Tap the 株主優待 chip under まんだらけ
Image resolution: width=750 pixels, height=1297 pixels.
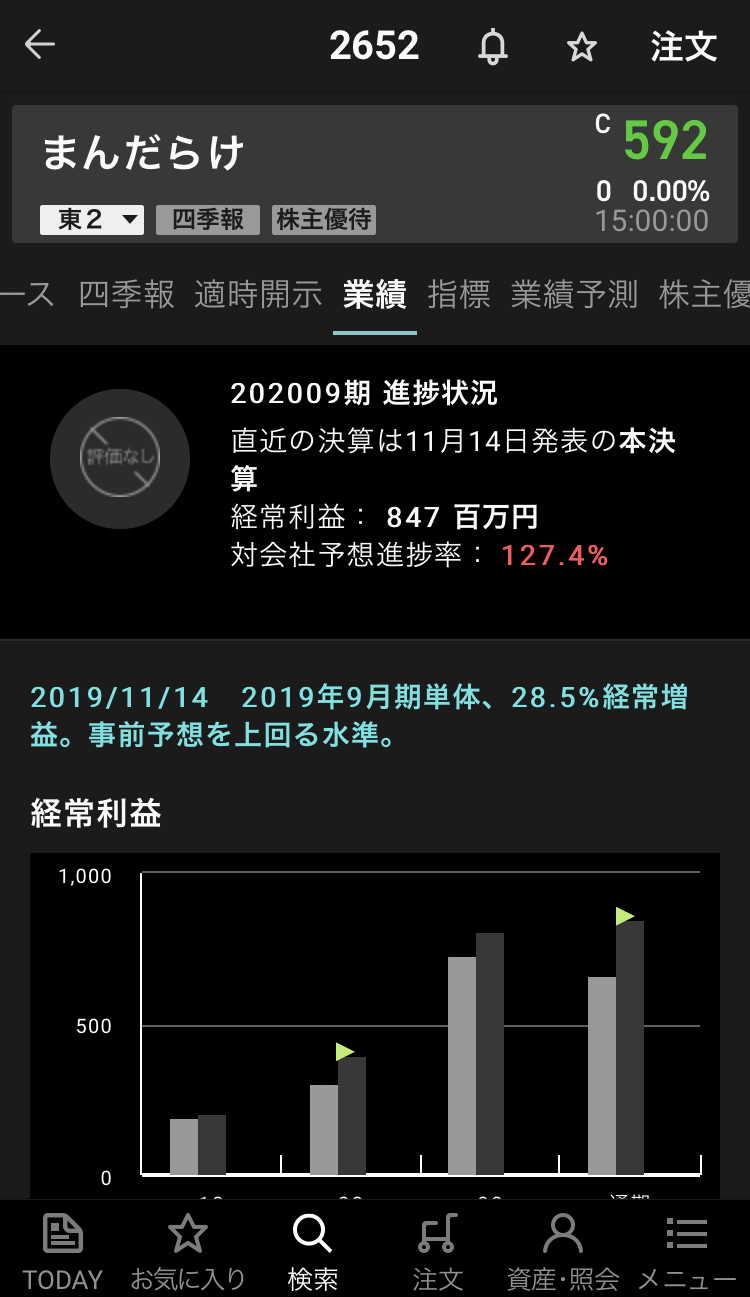click(x=324, y=220)
